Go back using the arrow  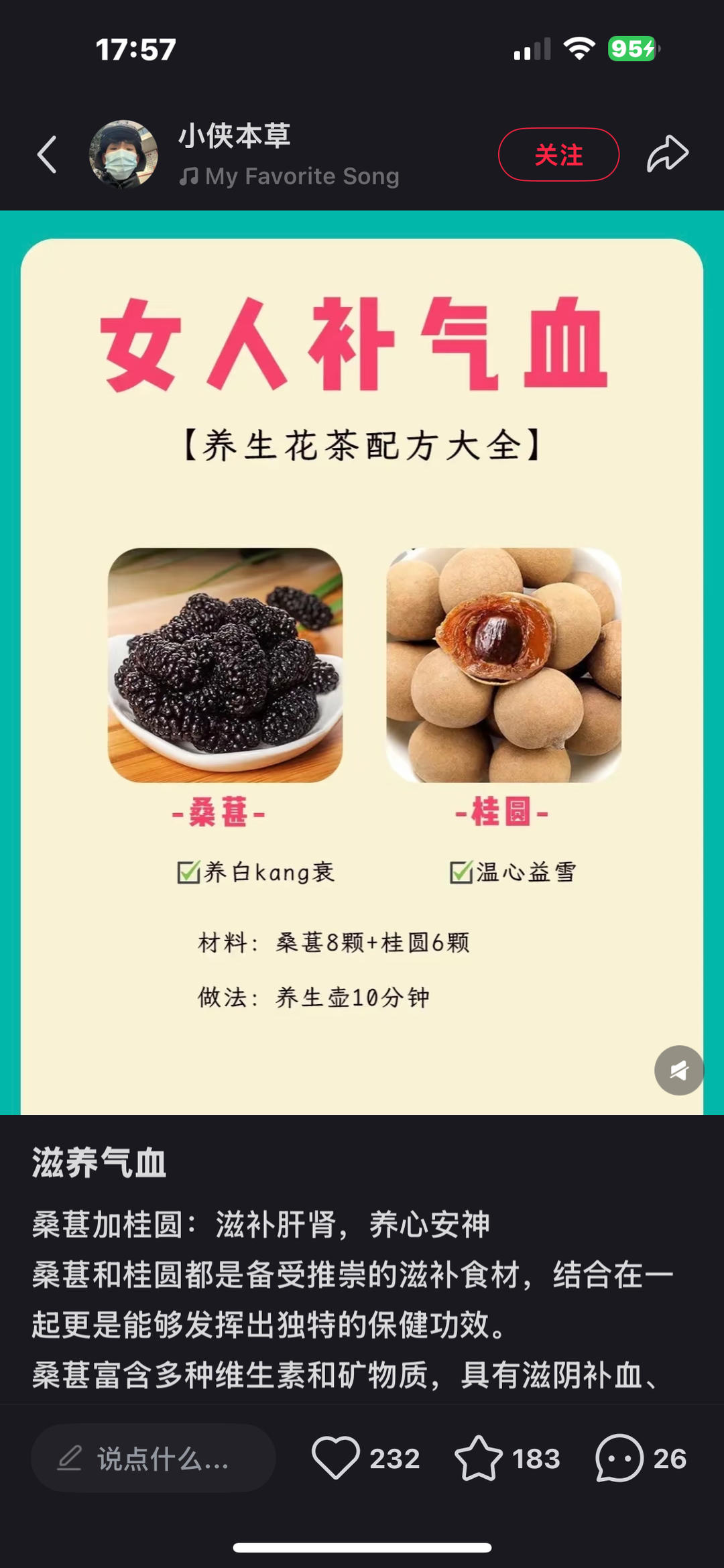(x=47, y=155)
